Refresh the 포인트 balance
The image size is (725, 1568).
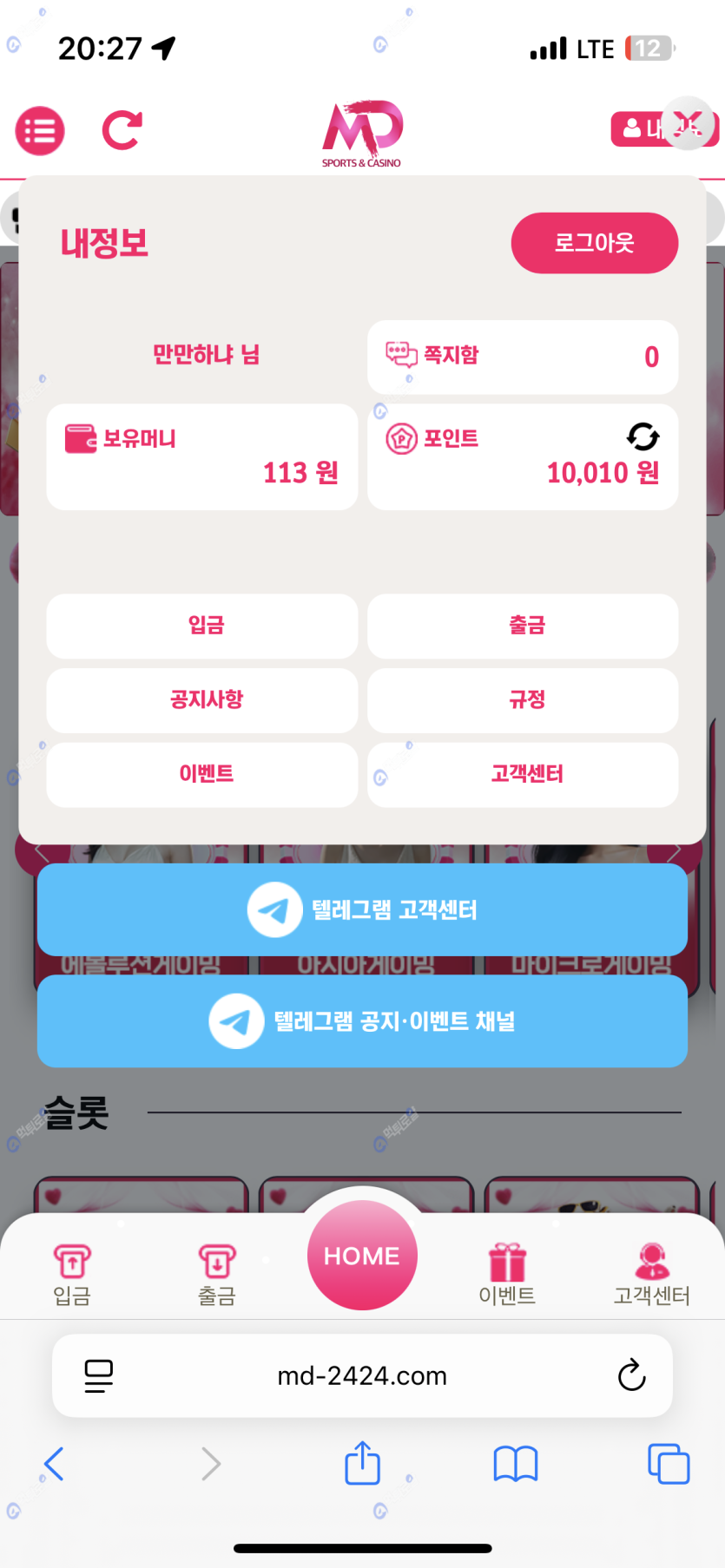[643, 436]
